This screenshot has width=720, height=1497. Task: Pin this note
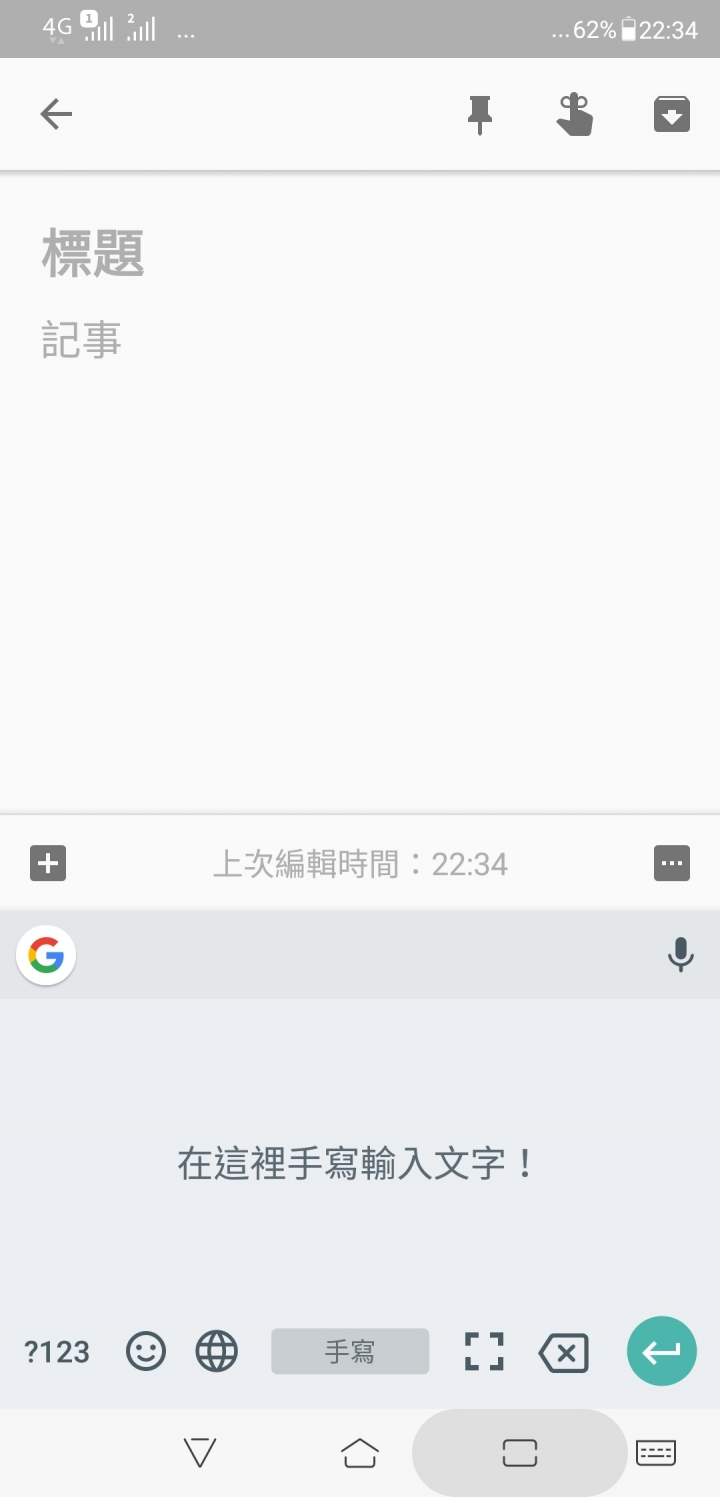point(480,114)
